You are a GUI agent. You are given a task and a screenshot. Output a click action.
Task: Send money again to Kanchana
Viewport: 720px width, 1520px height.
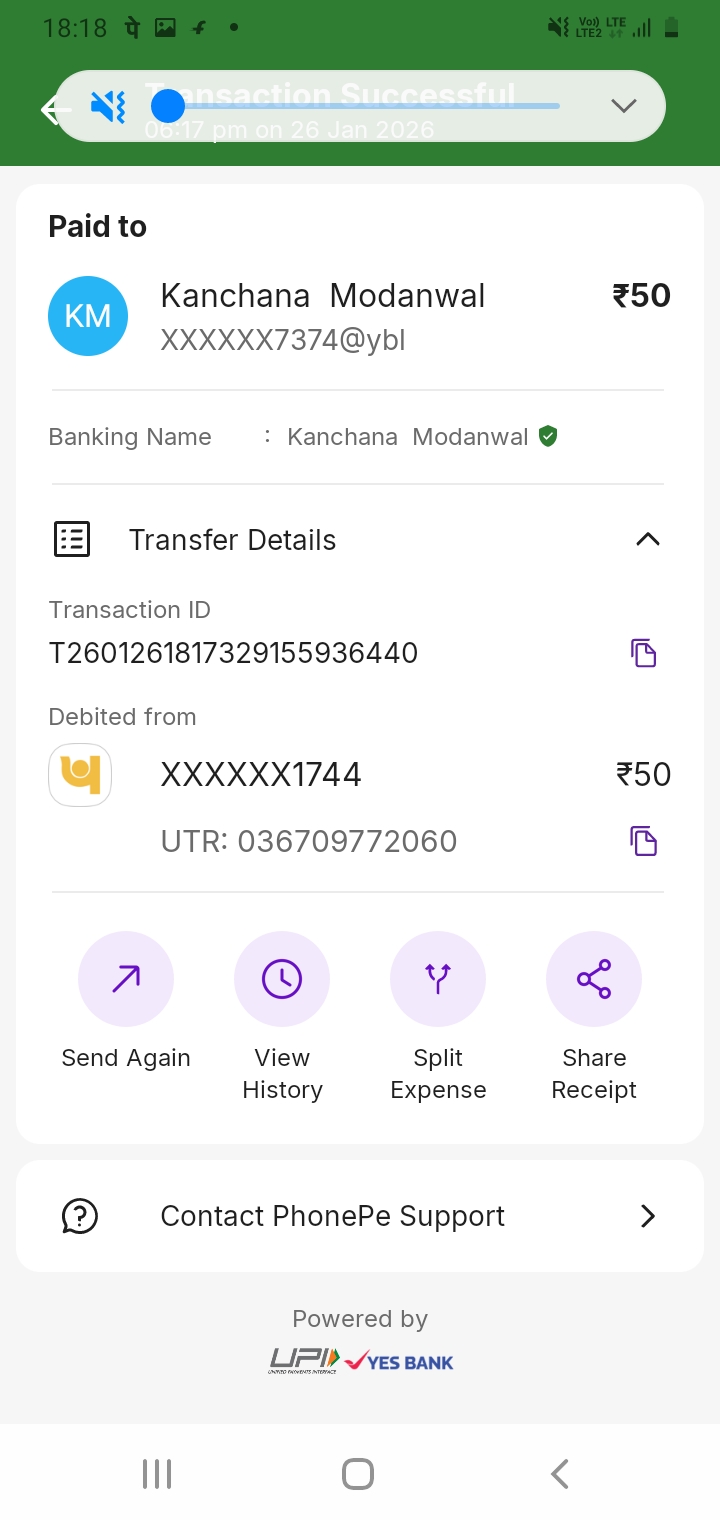click(126, 979)
